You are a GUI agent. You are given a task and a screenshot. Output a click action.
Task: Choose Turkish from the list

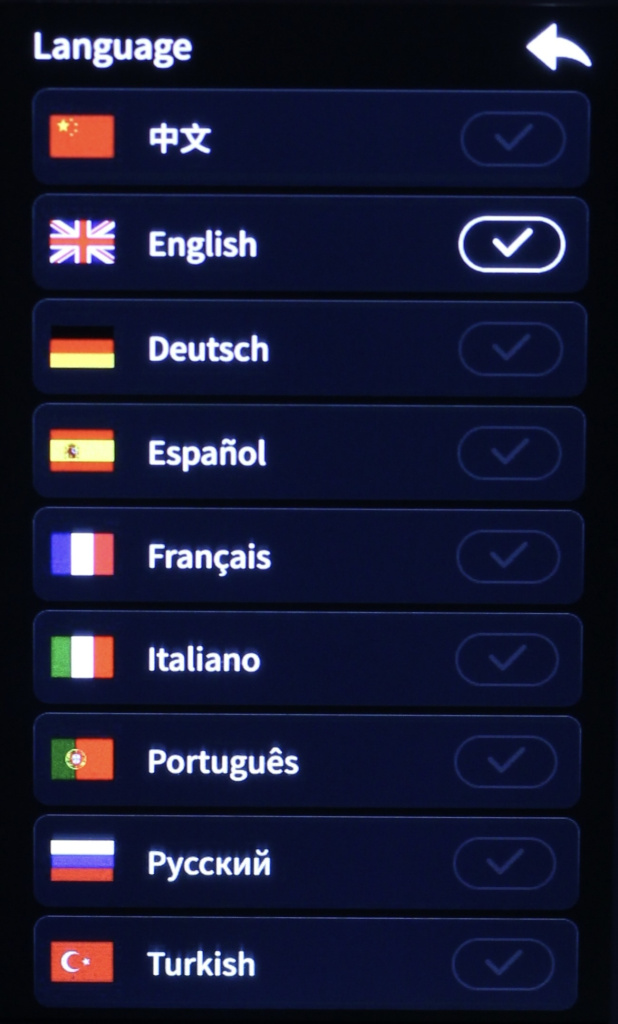tap(310, 964)
